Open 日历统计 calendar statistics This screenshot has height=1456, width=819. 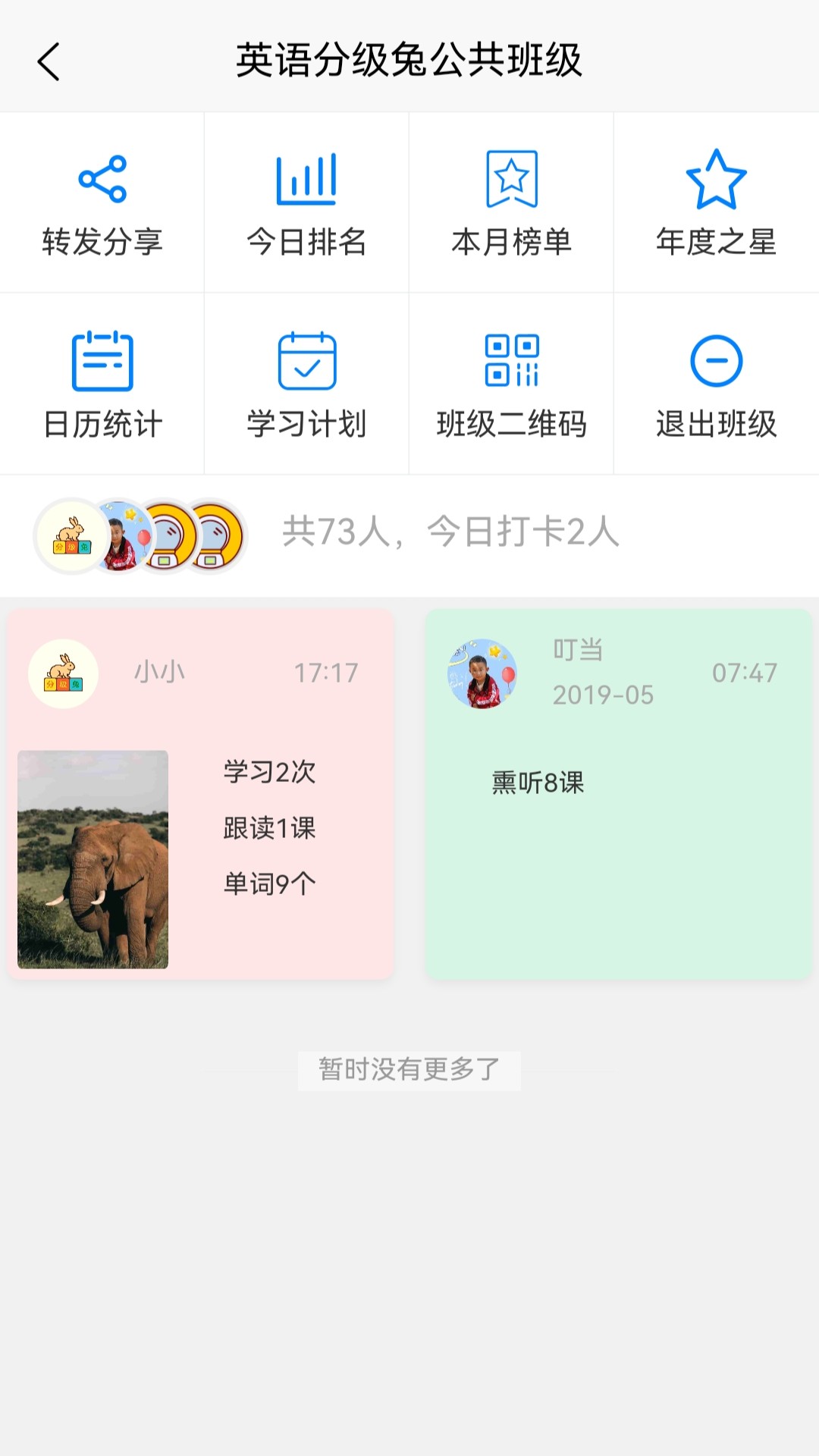(102, 384)
